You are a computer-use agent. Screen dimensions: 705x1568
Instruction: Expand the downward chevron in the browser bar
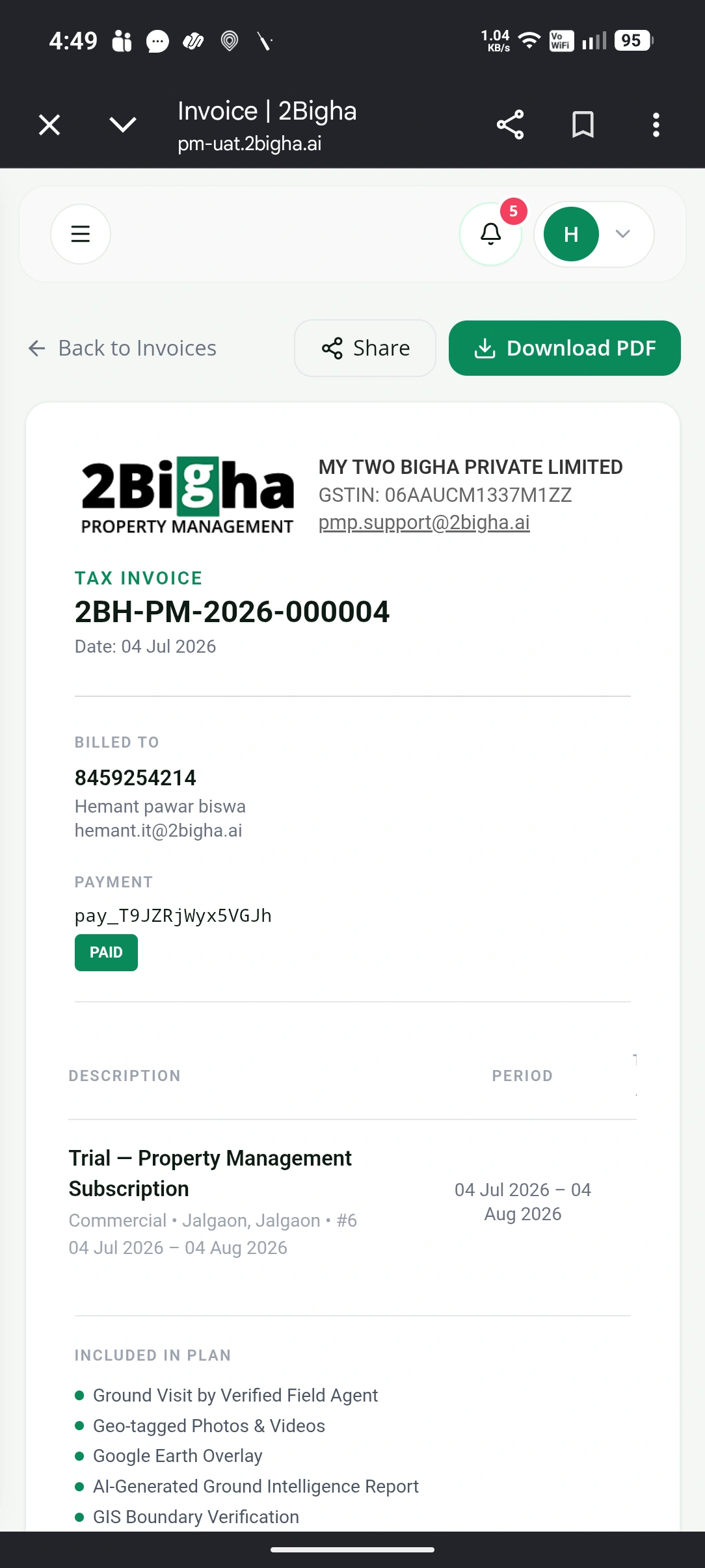click(122, 125)
